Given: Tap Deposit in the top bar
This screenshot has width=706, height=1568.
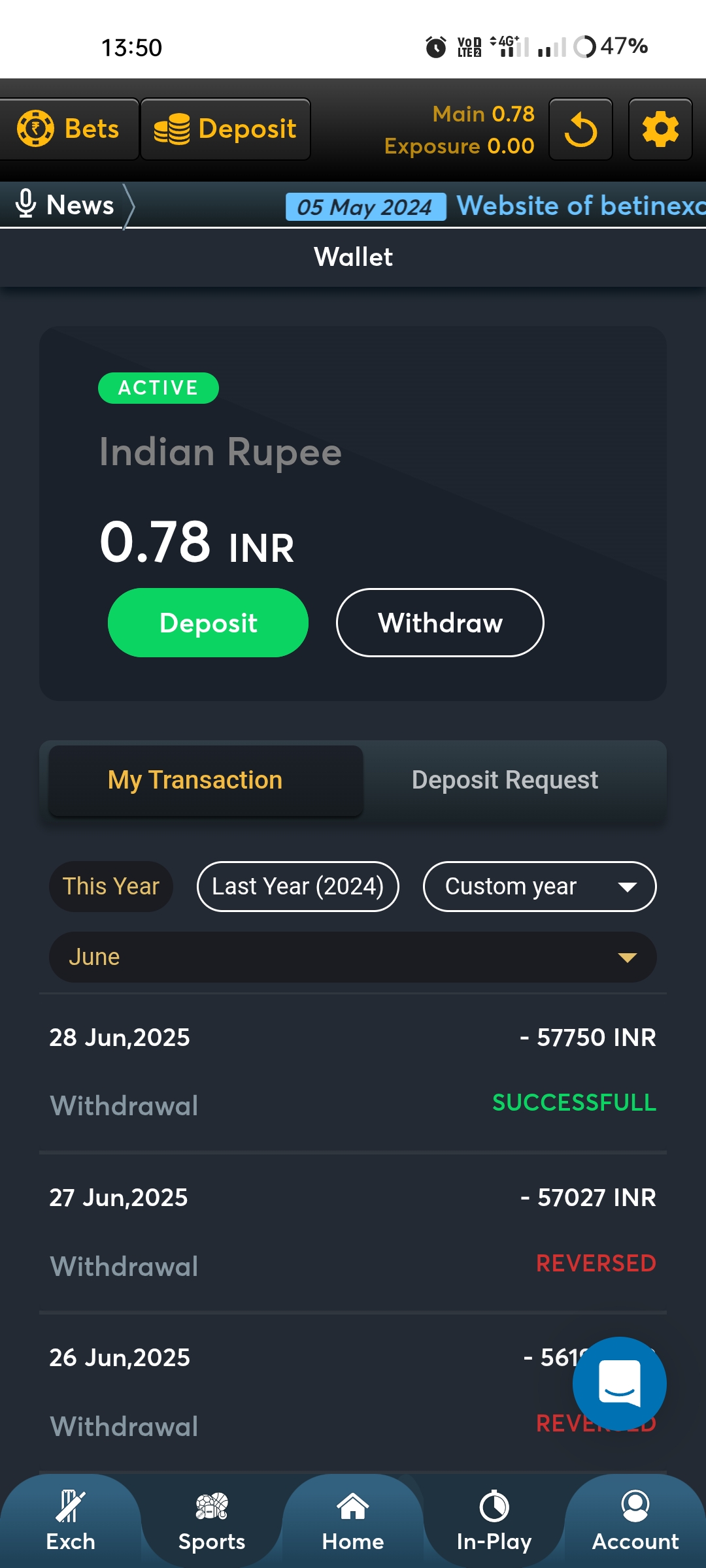Looking at the screenshot, I should (x=226, y=129).
